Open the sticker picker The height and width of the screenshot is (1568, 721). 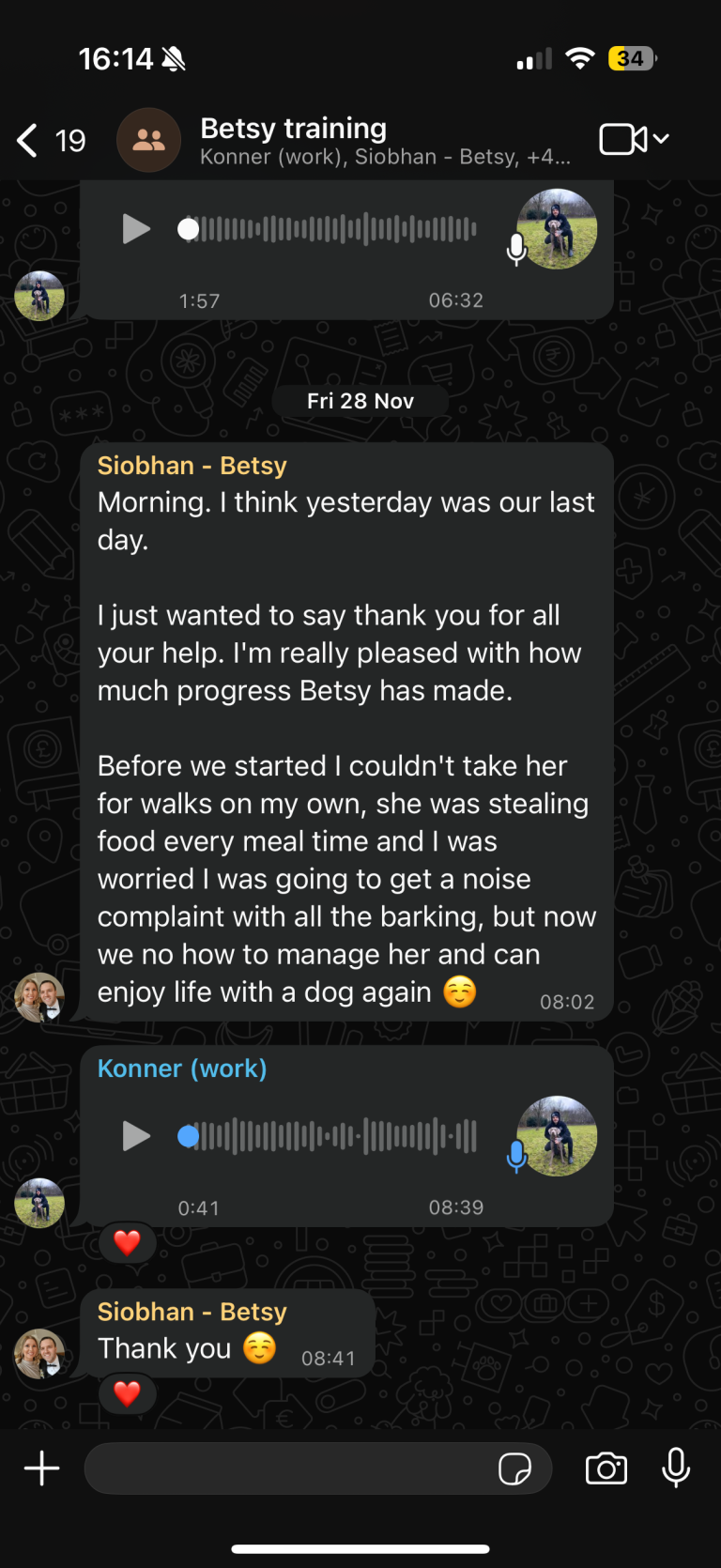[x=514, y=1468]
